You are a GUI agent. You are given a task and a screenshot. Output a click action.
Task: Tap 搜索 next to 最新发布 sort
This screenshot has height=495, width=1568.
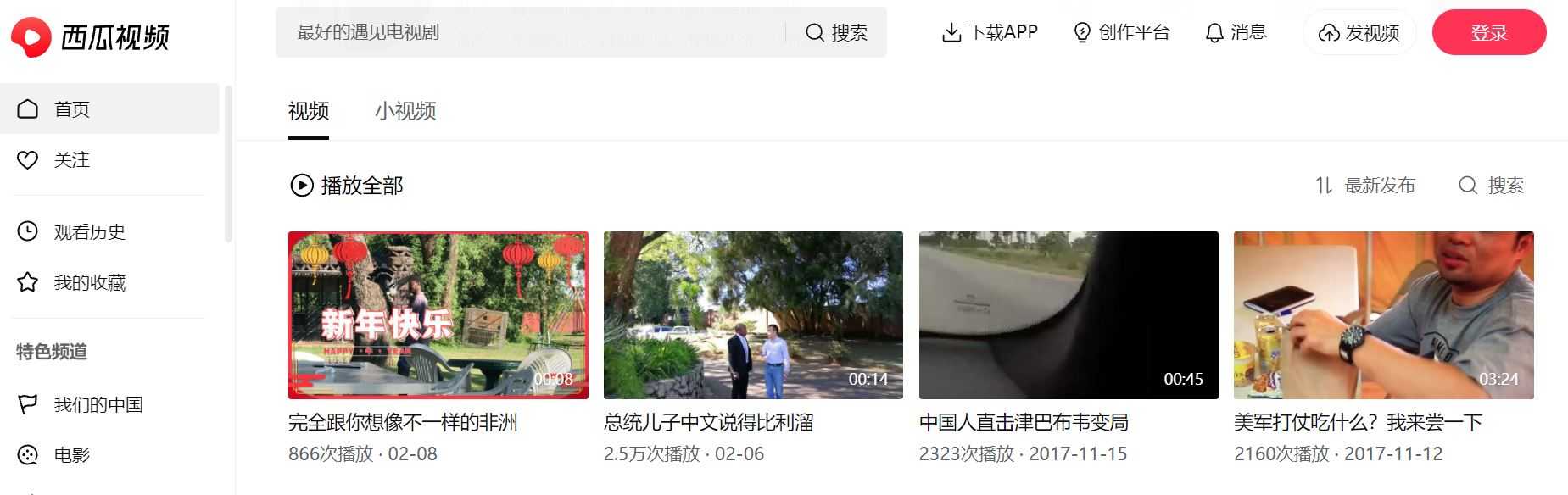[1492, 186]
